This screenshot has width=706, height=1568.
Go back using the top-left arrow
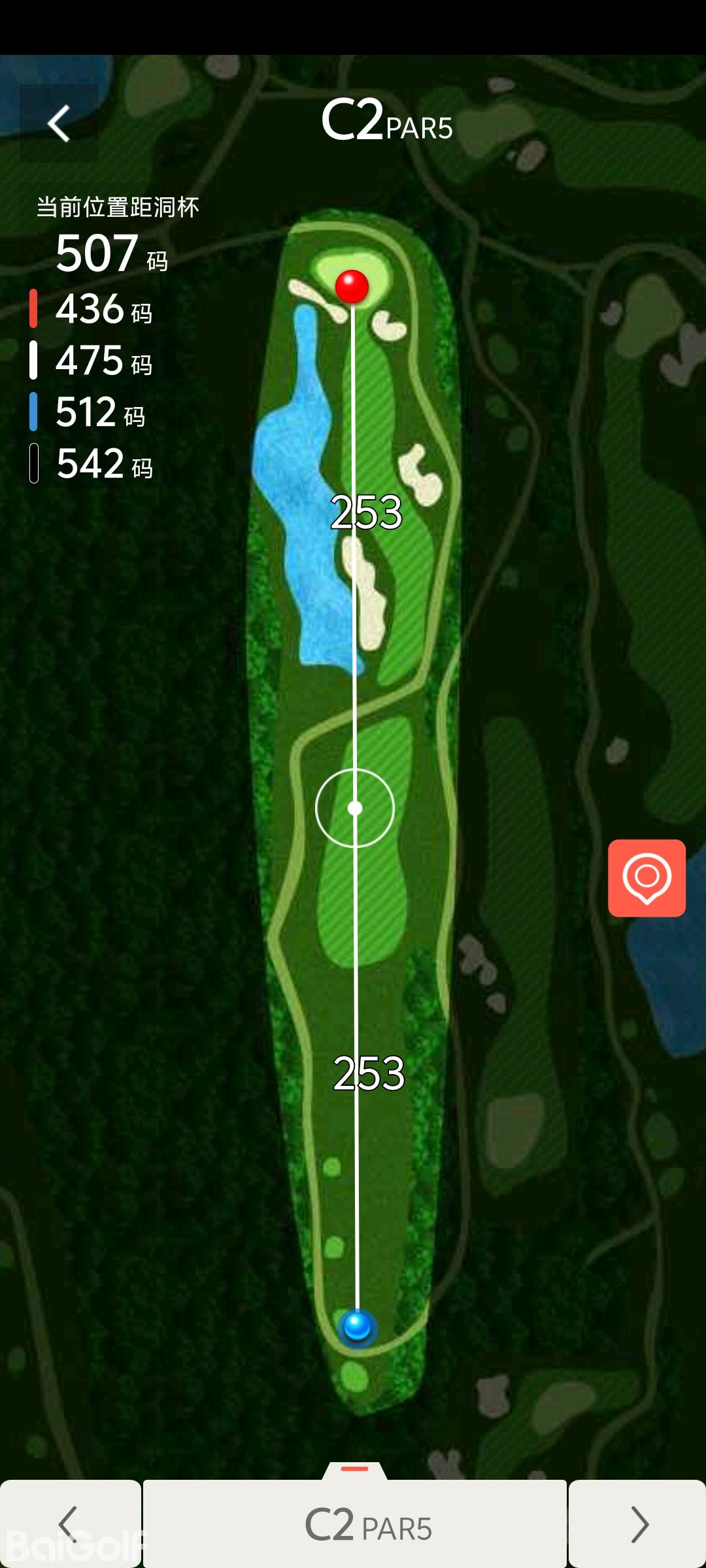(59, 123)
